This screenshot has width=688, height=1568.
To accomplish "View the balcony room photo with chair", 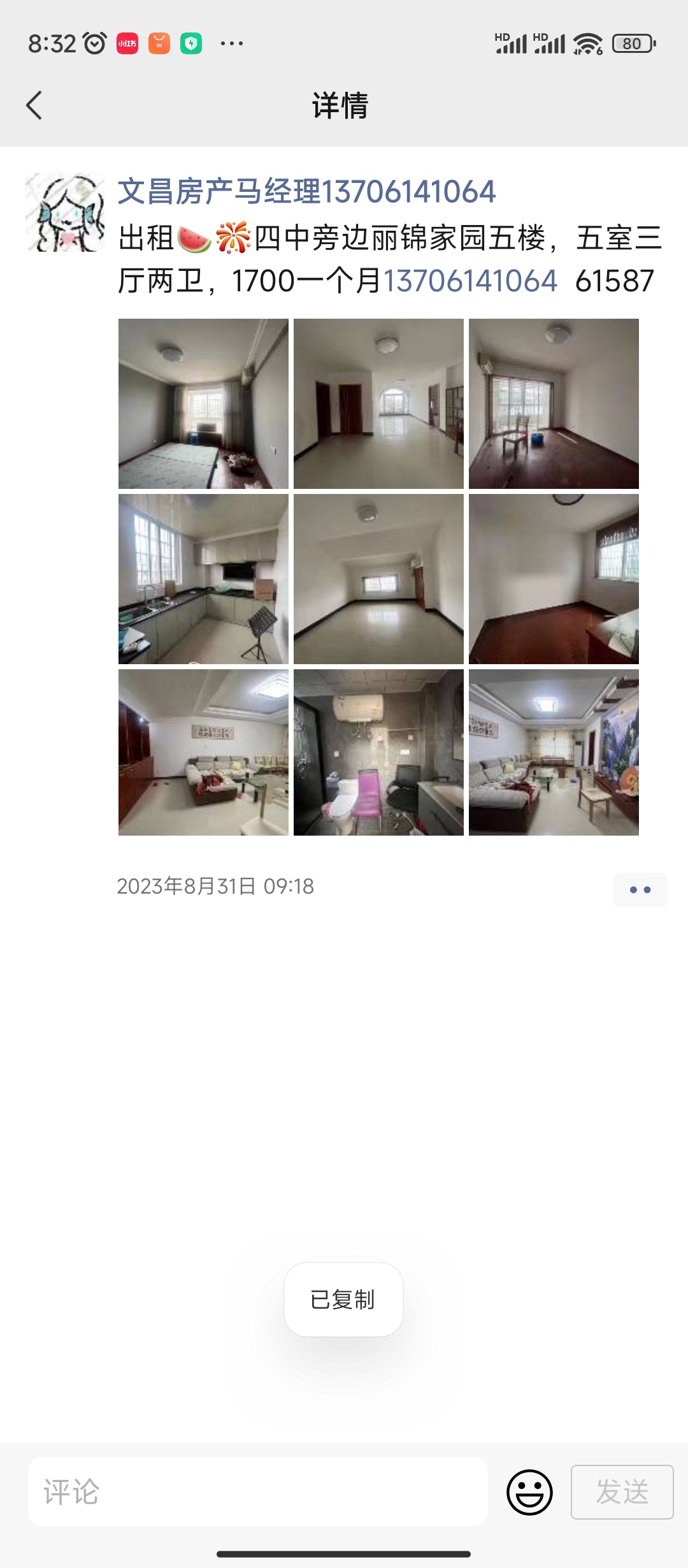I will (554, 403).
